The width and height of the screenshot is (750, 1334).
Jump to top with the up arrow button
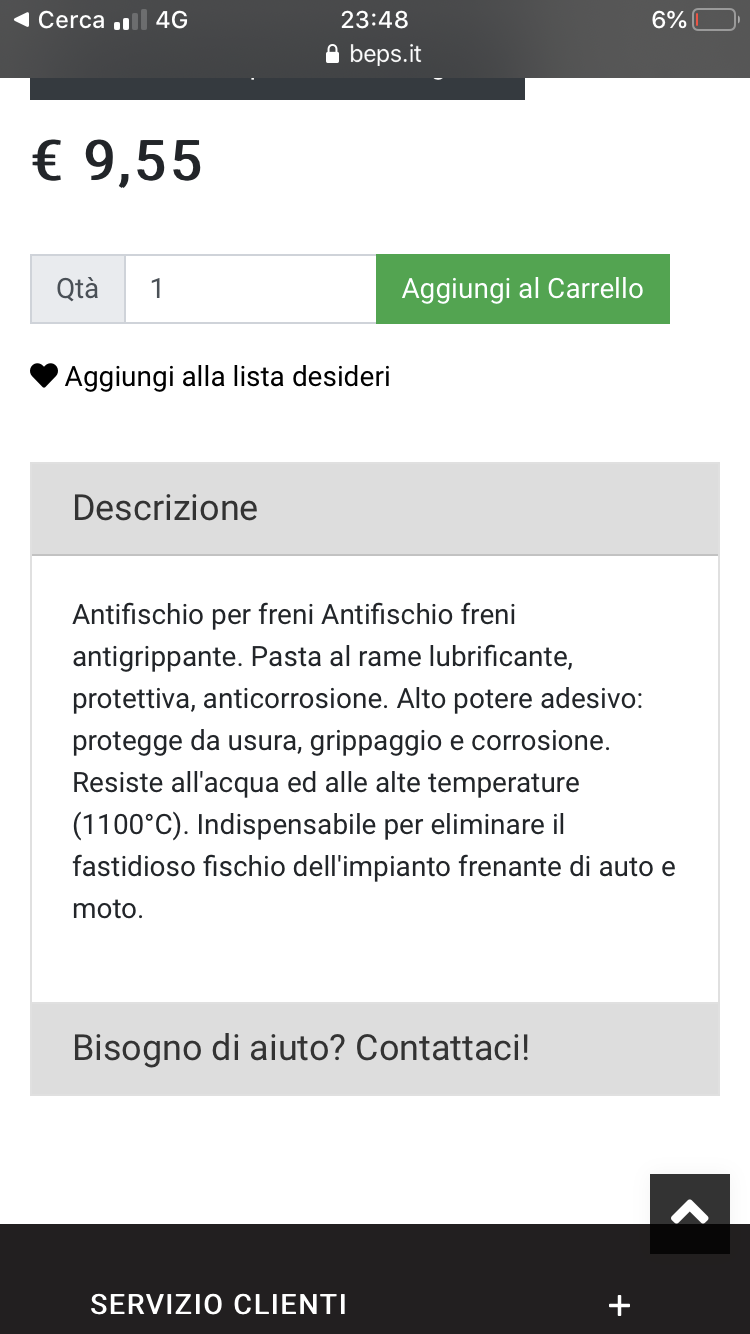690,1214
